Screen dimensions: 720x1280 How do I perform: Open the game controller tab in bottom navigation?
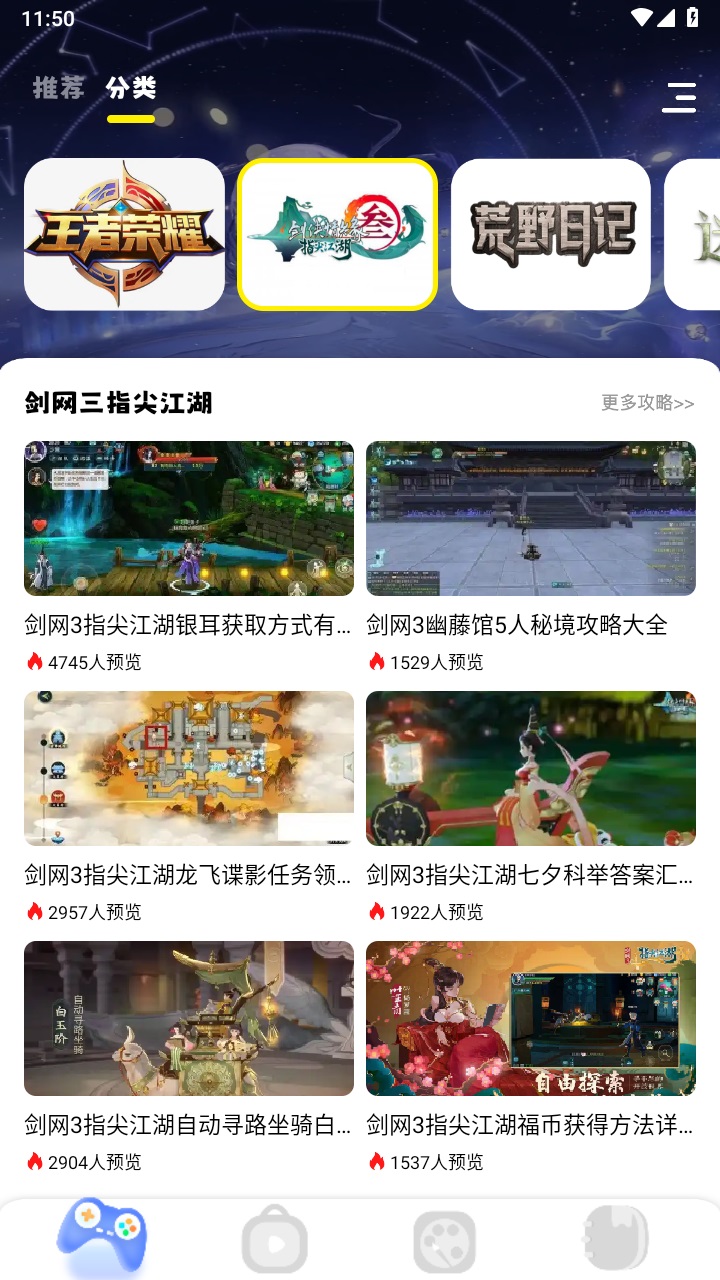[103, 1237]
